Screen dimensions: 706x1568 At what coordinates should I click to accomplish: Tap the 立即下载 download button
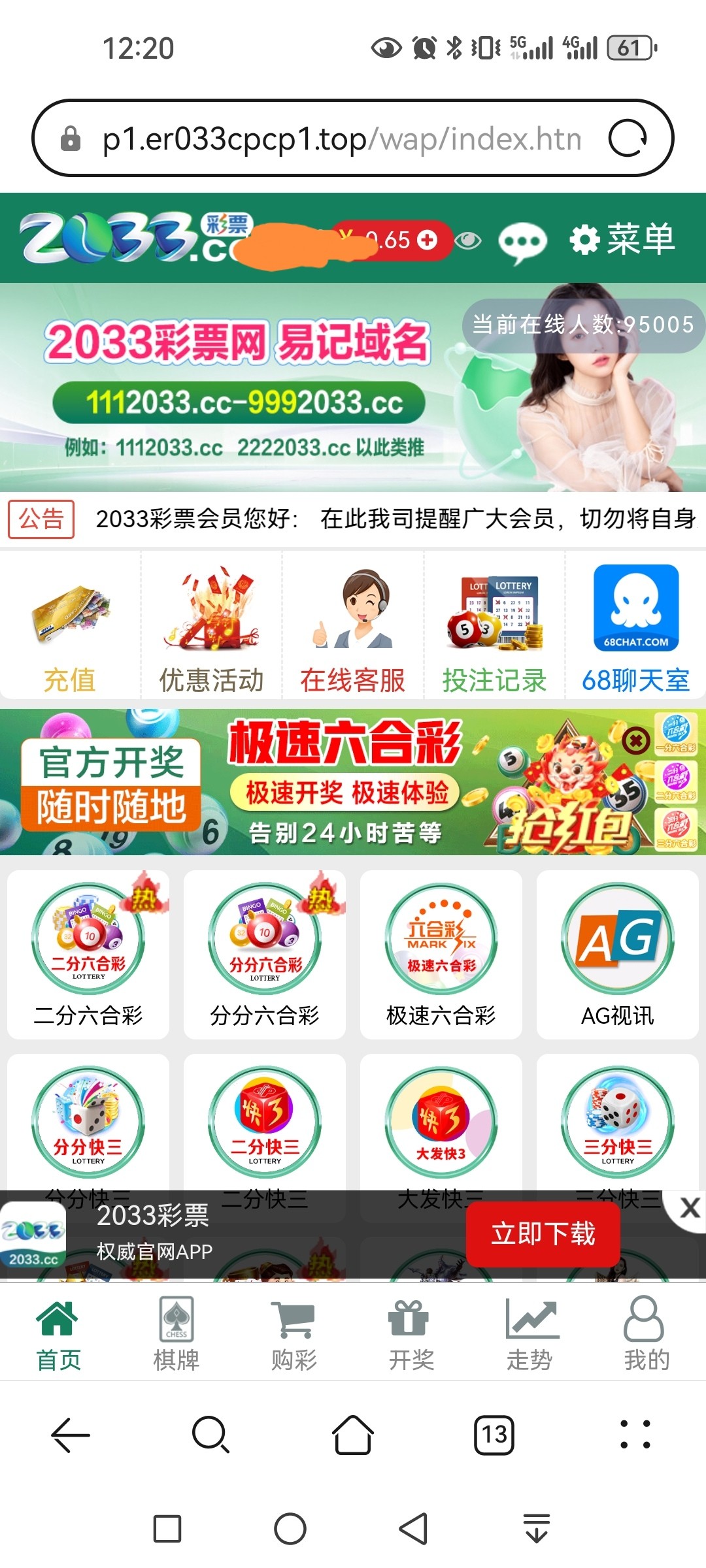pyautogui.click(x=543, y=1233)
